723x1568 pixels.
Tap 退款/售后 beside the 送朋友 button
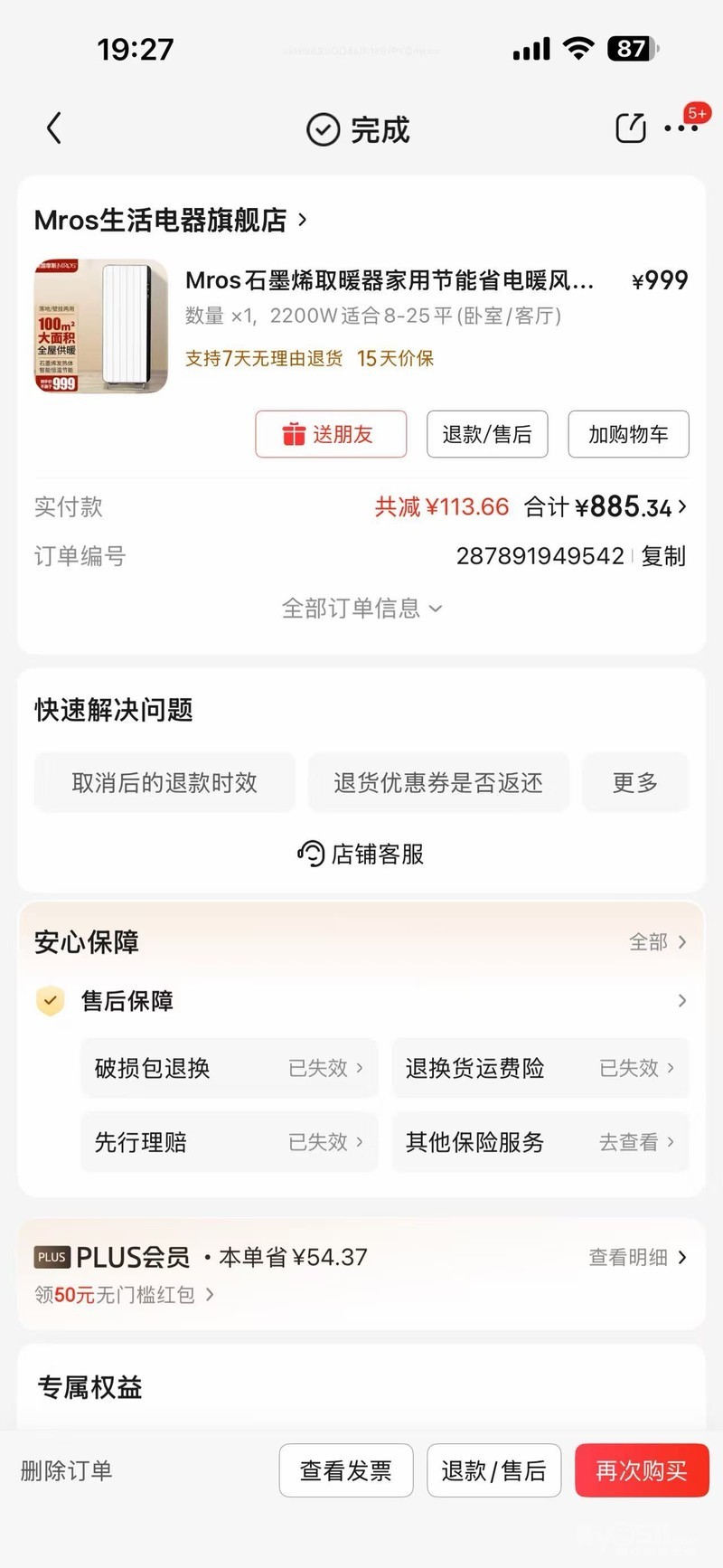[x=487, y=434]
